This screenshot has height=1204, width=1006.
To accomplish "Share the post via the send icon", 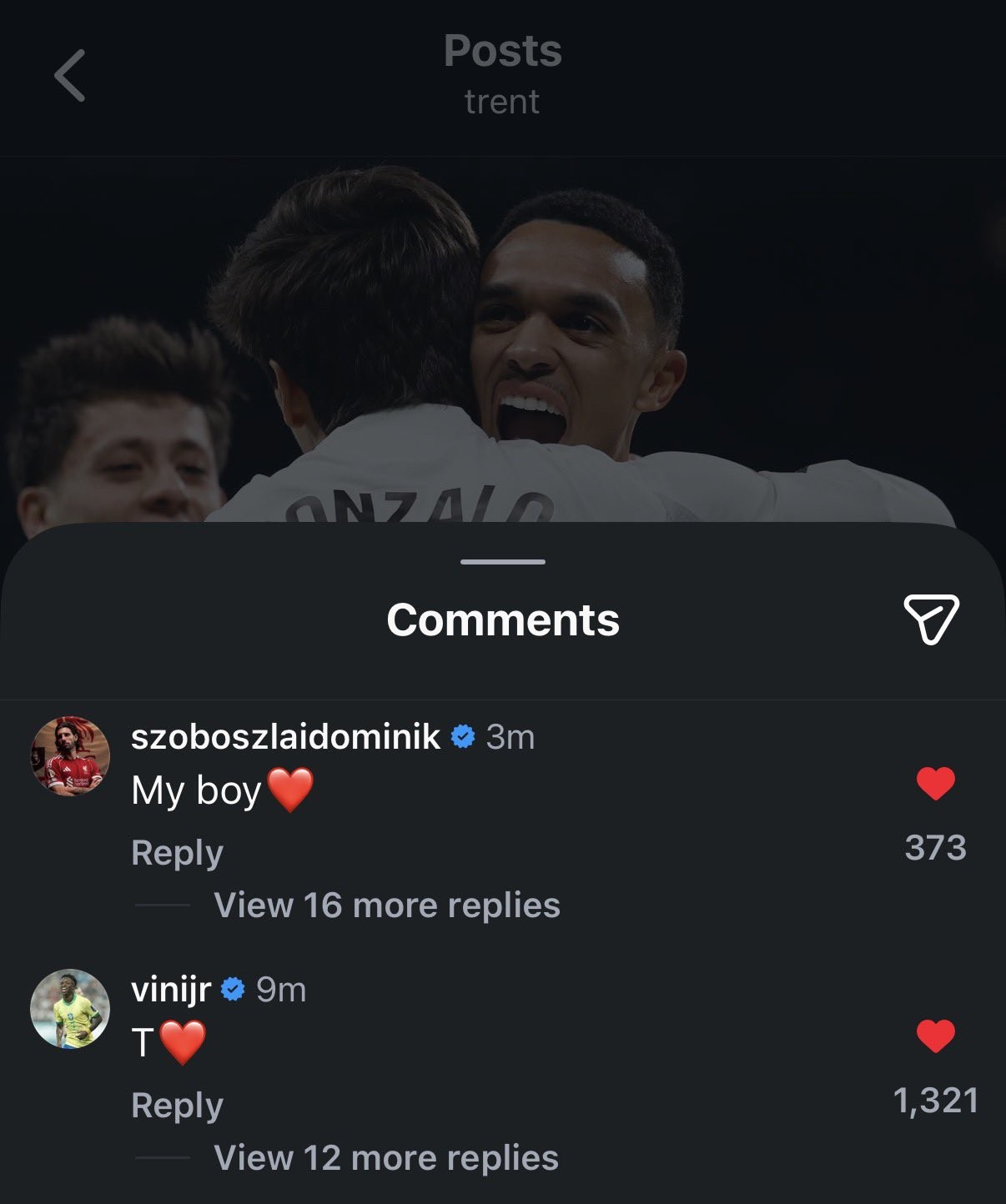I will (931, 619).
